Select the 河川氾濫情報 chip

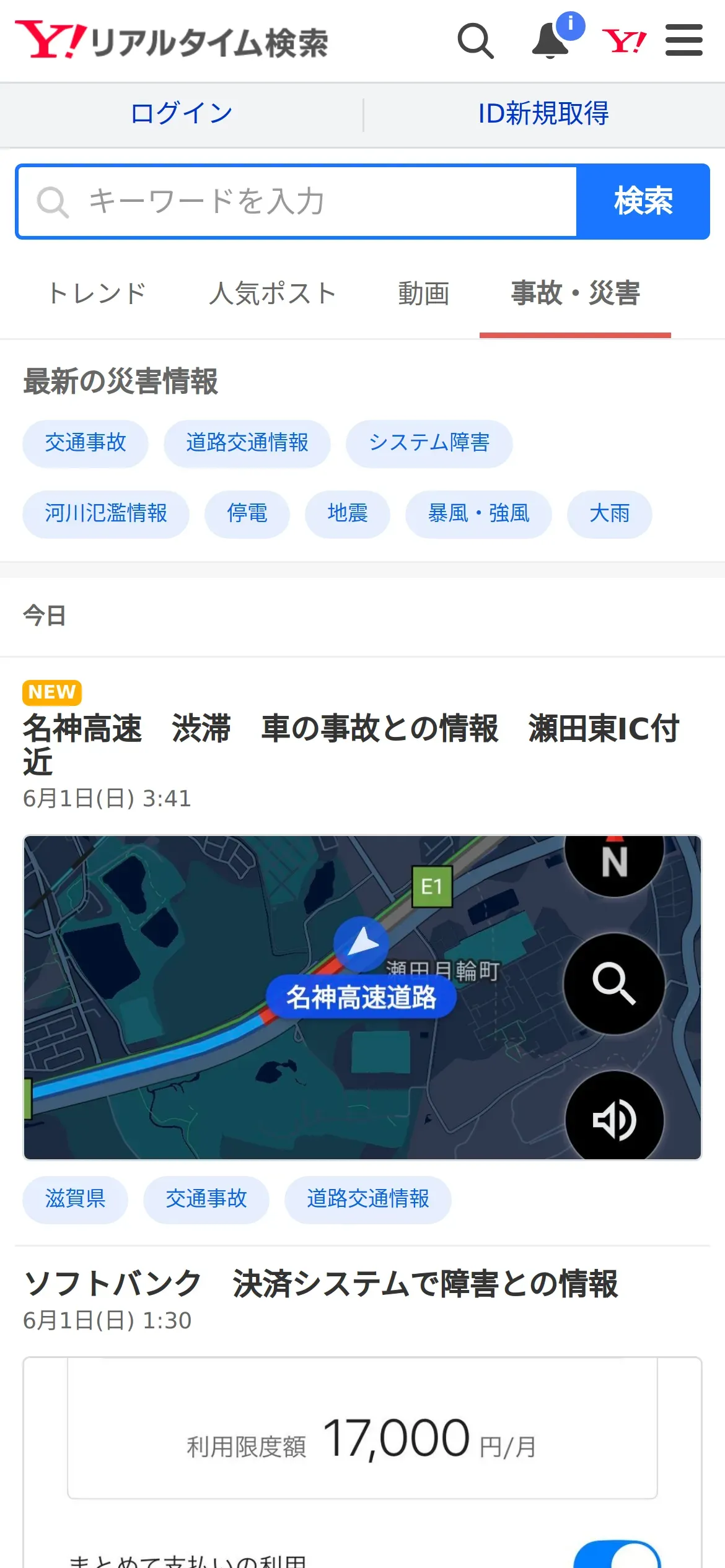[x=106, y=514]
